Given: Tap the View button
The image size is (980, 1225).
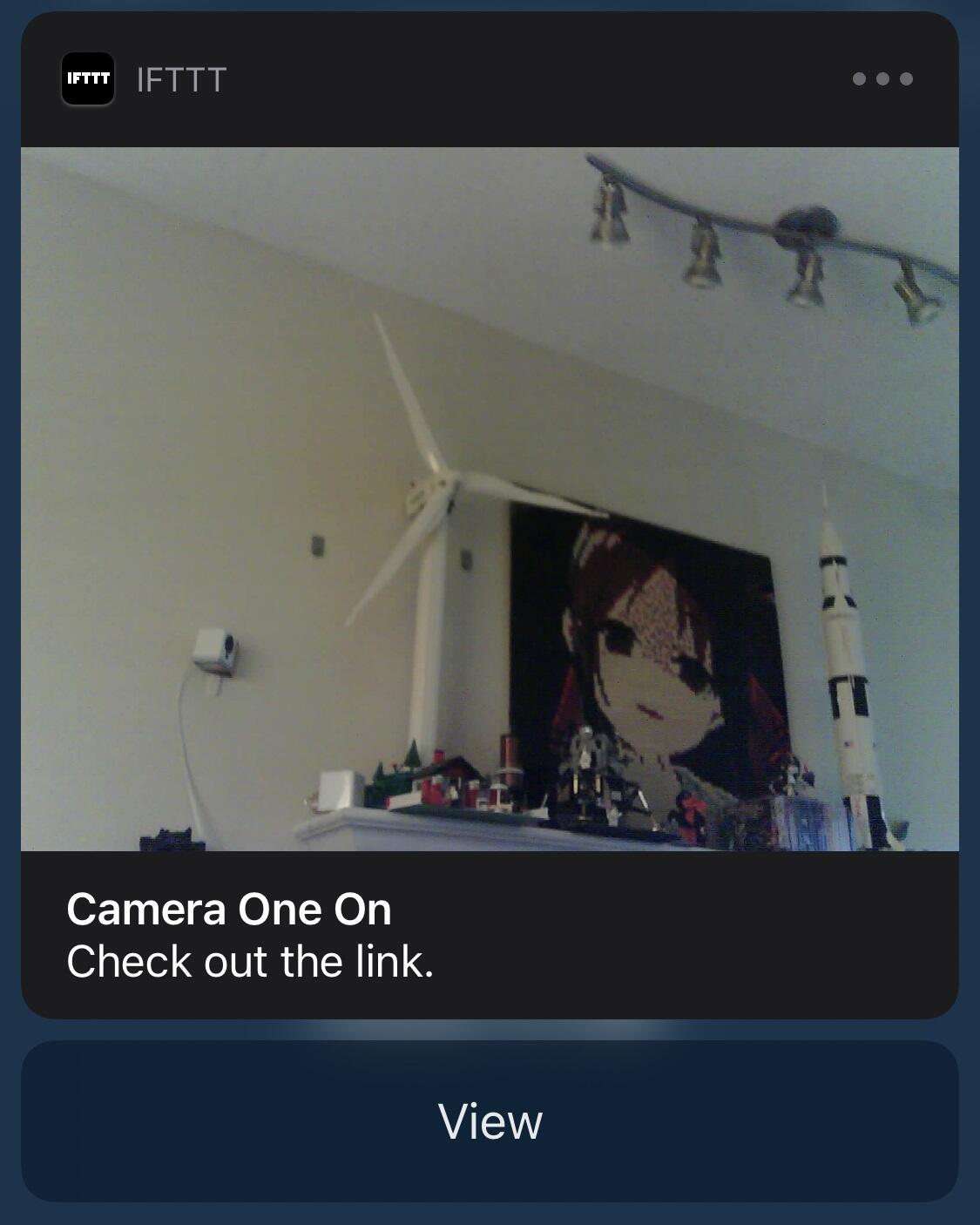Looking at the screenshot, I should pos(490,1120).
